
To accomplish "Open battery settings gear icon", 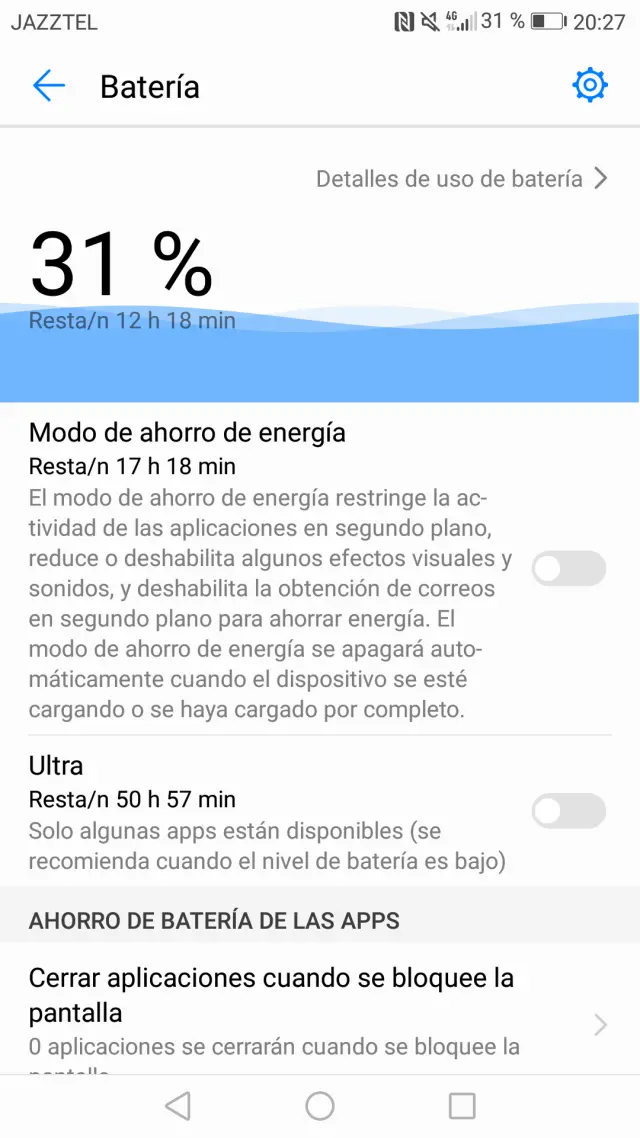I will click(590, 86).
